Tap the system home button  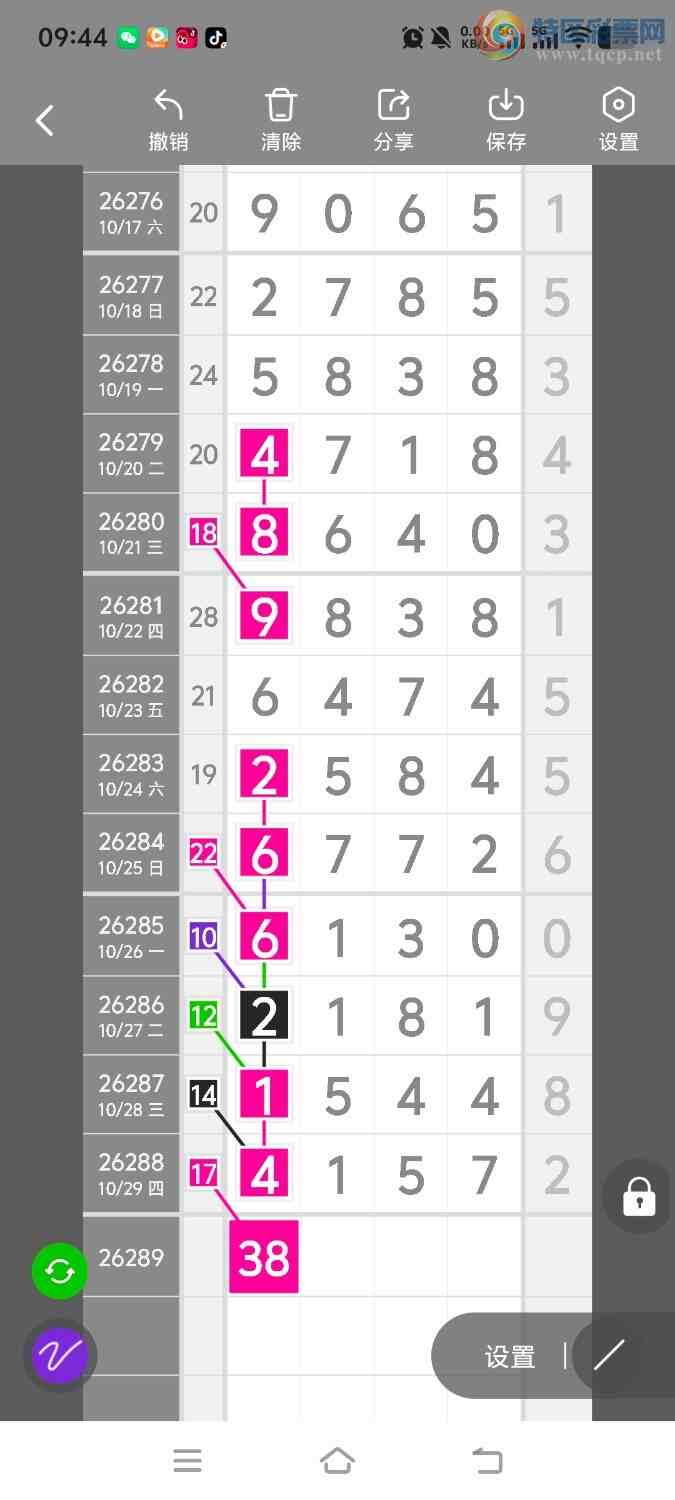(x=337, y=1461)
